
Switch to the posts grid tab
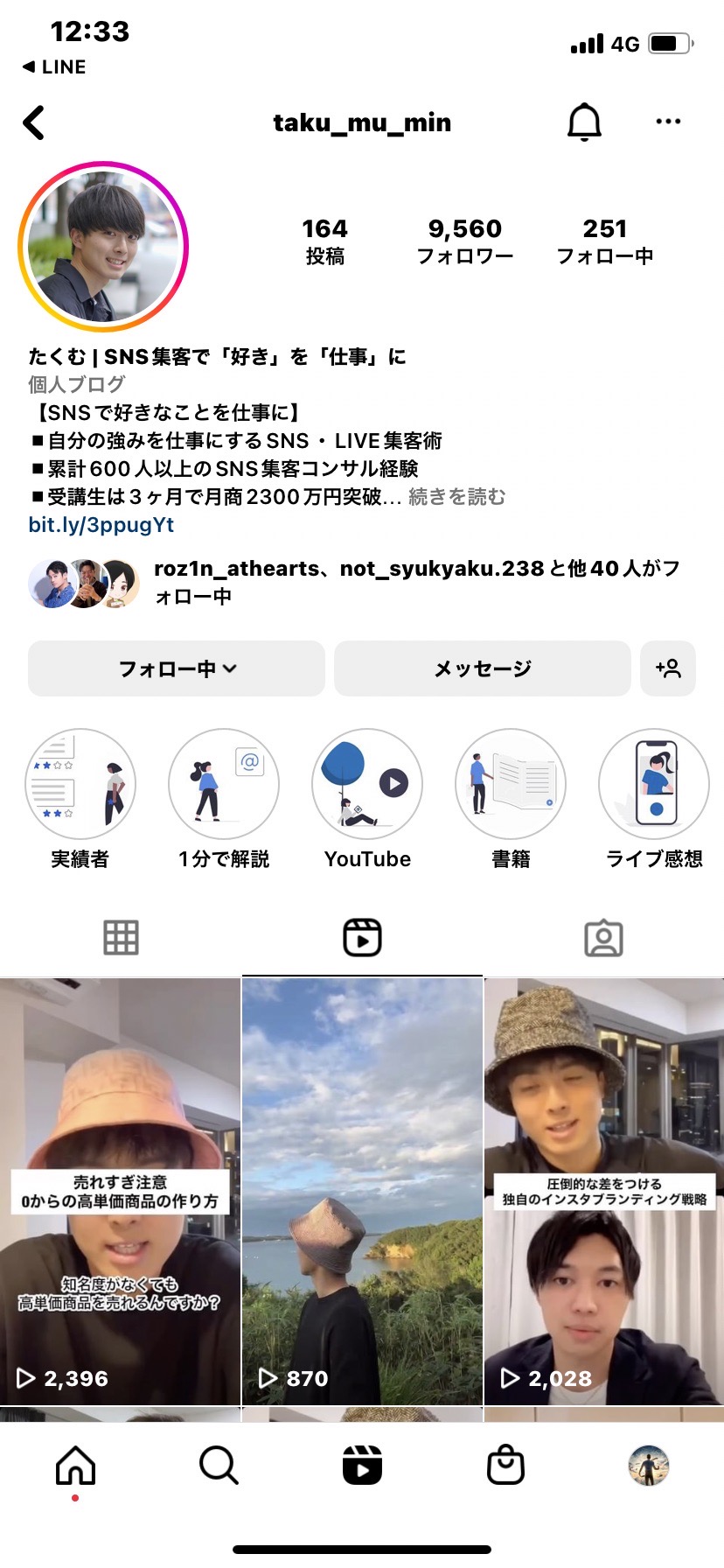click(x=121, y=938)
